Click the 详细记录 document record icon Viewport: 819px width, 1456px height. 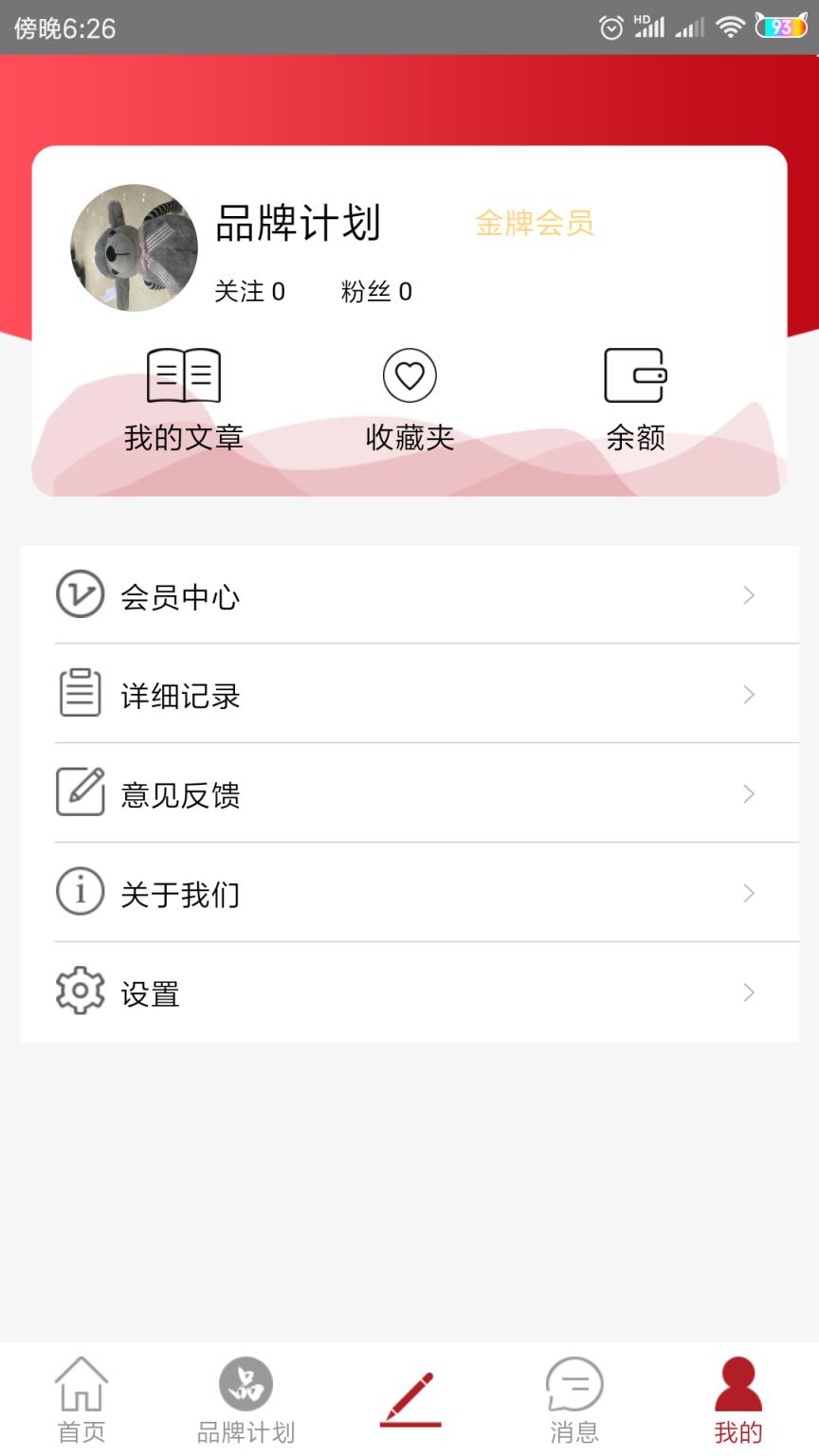point(81,695)
